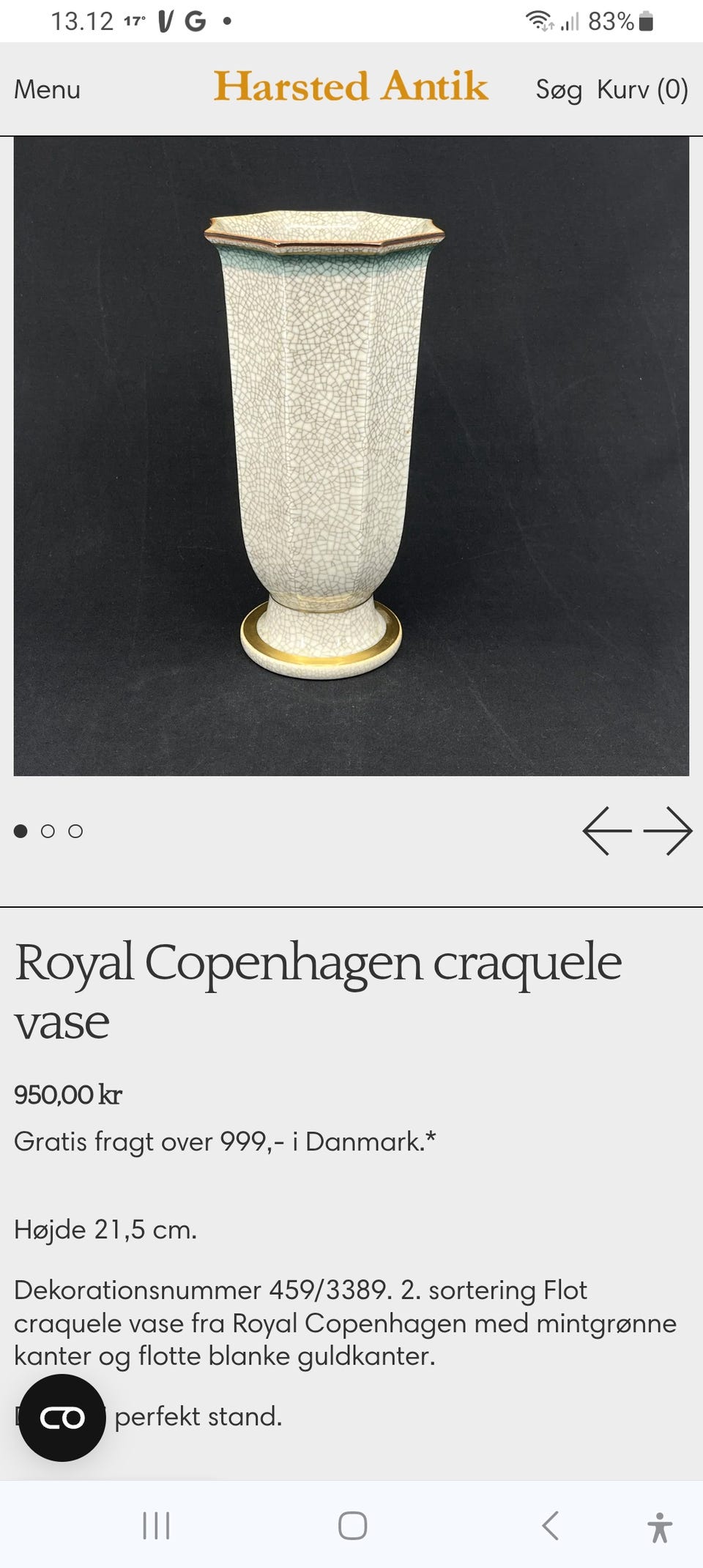
Task: View the Kurv (0) shopping cart
Action: [x=640, y=89]
